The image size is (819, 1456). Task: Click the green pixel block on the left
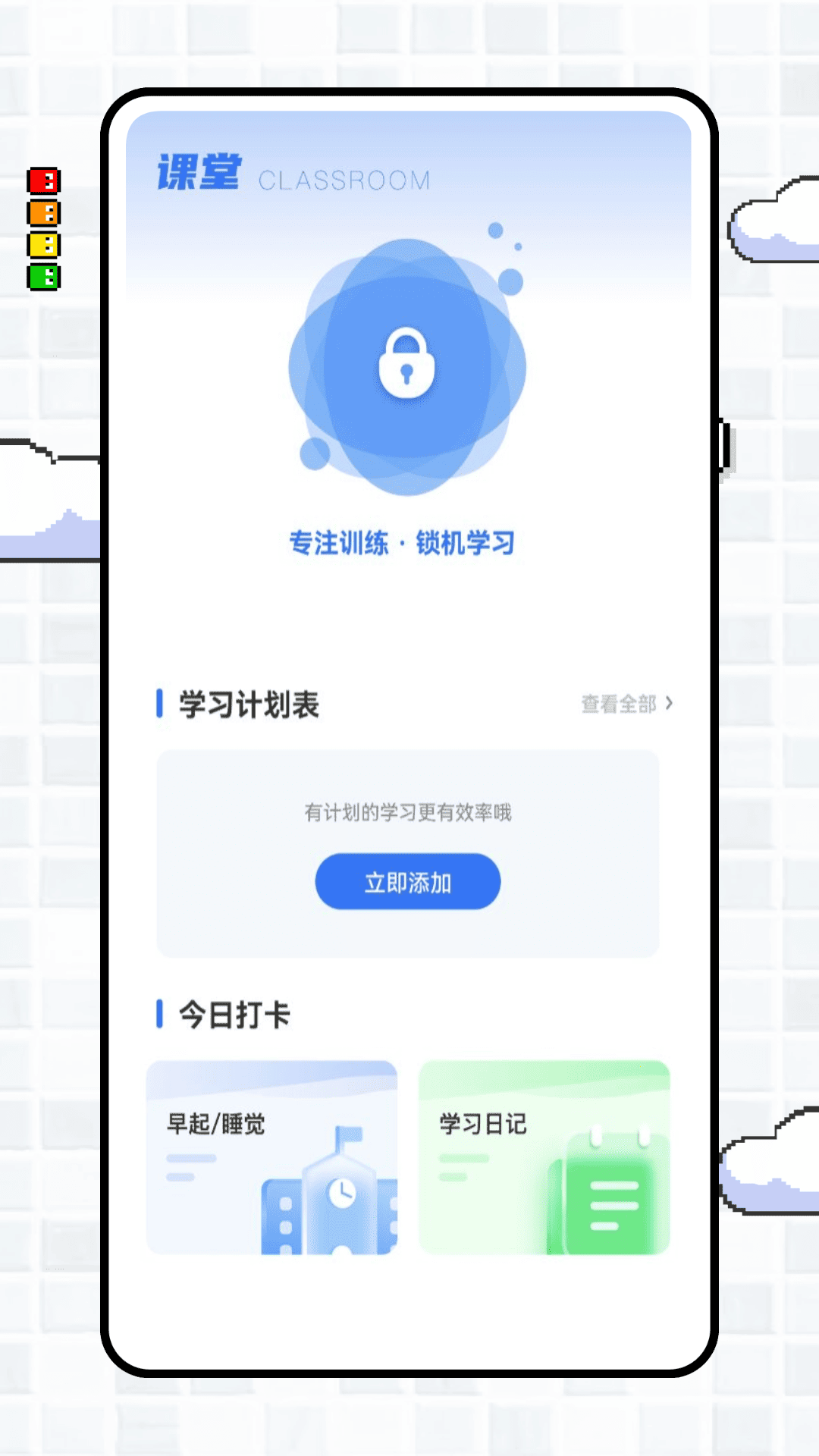pos(43,277)
